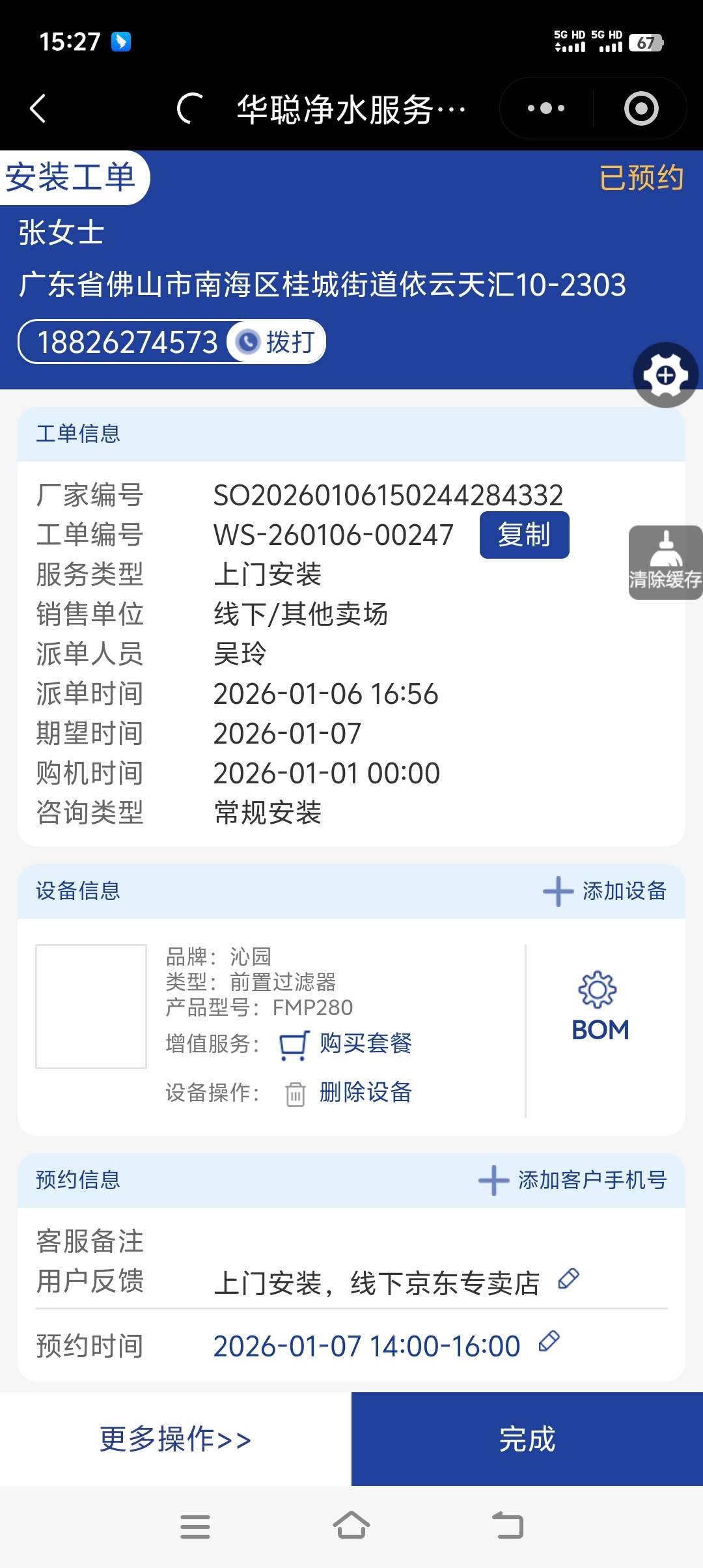
Task: Edit the 预约时间 appointment slot
Action: pyautogui.click(x=549, y=1341)
